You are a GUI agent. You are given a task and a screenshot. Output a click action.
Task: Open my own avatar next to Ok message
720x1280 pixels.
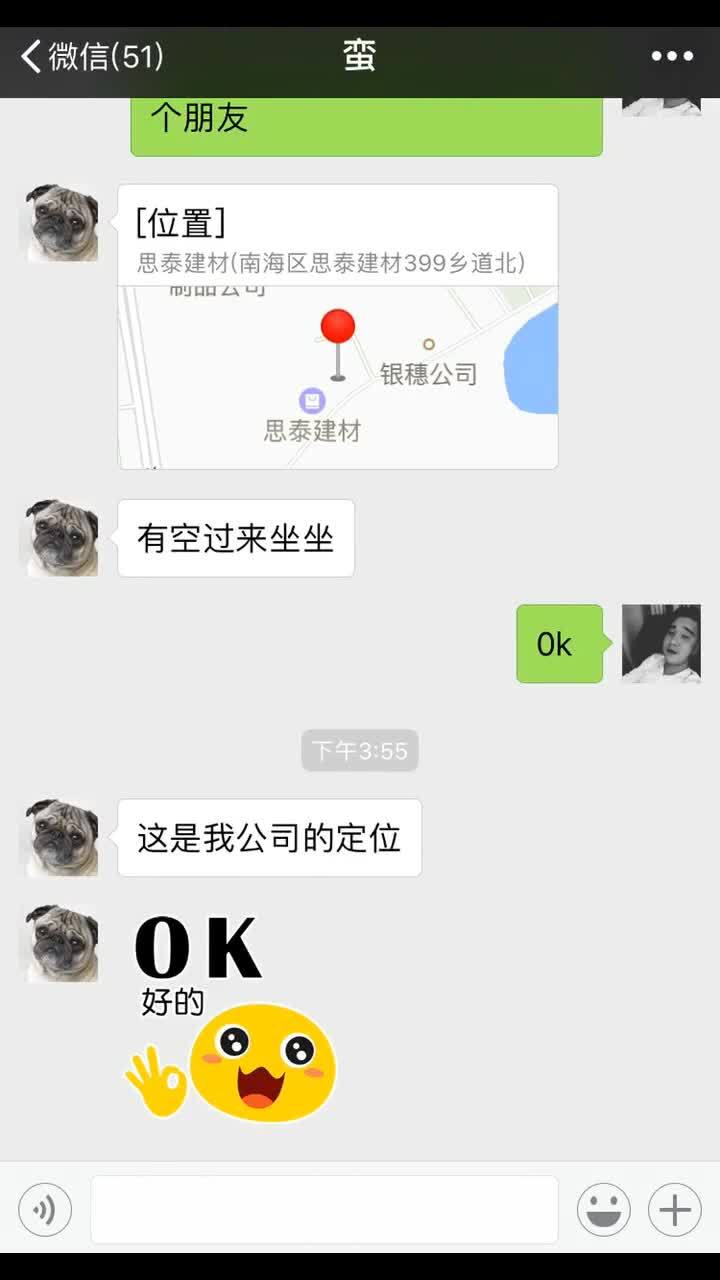pyautogui.click(x=661, y=644)
